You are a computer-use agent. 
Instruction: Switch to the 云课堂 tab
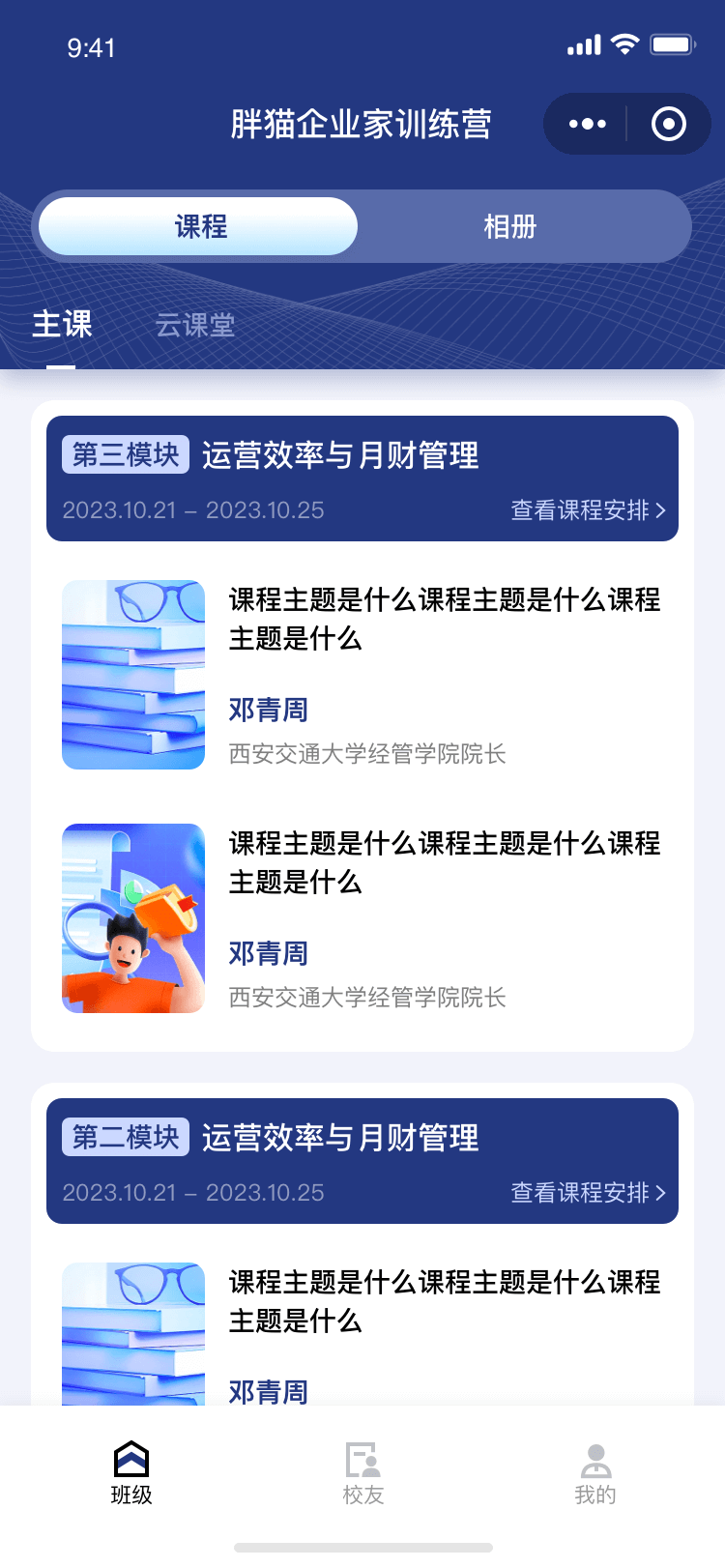[195, 326]
